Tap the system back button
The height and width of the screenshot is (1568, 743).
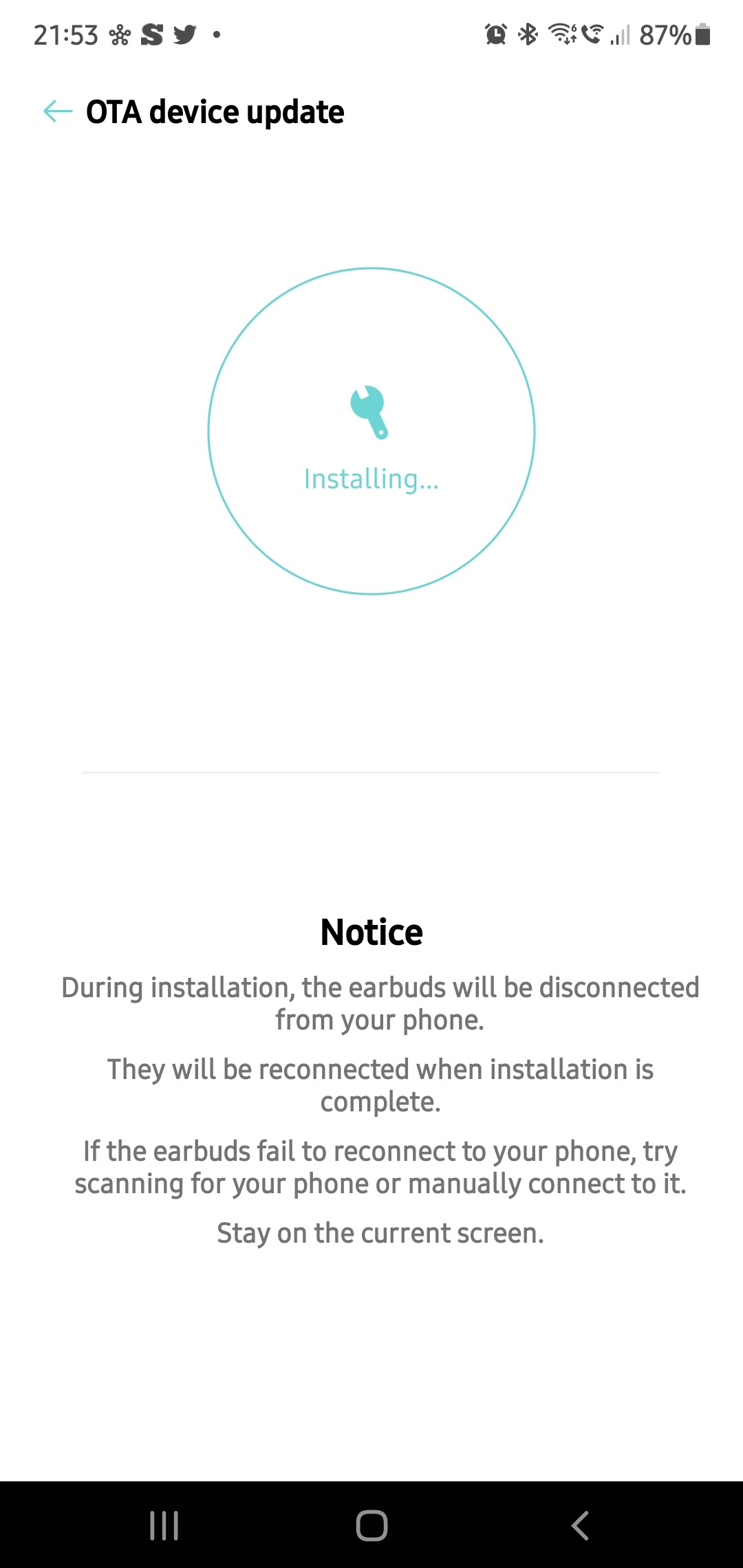pos(580,1525)
